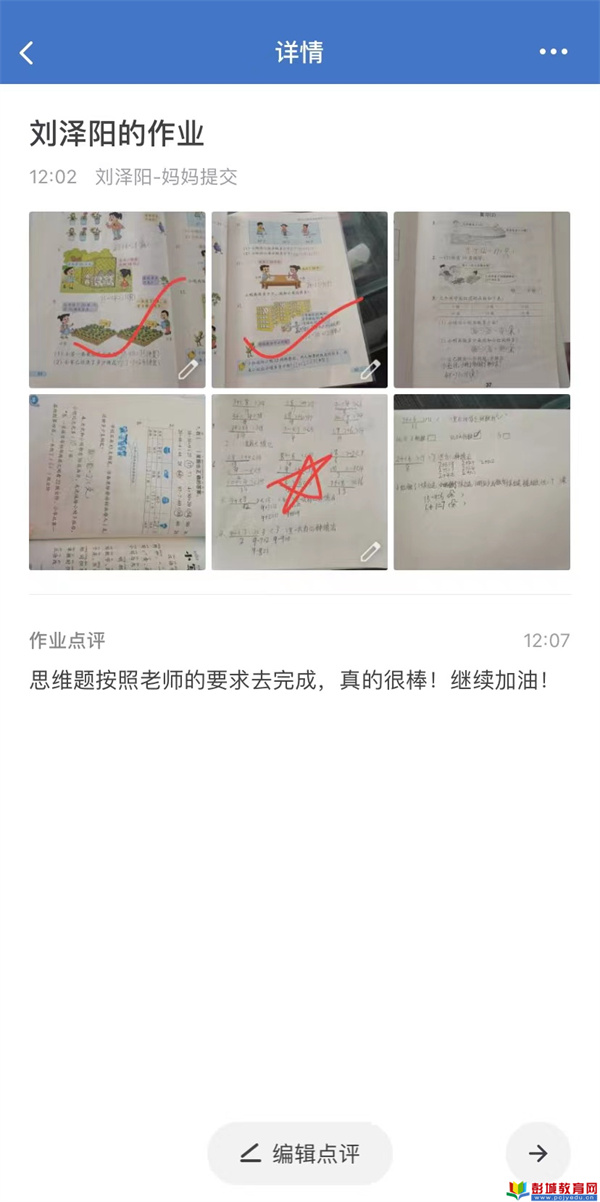Go back from the 详情 page
This screenshot has width=600, height=1202.
27,53
